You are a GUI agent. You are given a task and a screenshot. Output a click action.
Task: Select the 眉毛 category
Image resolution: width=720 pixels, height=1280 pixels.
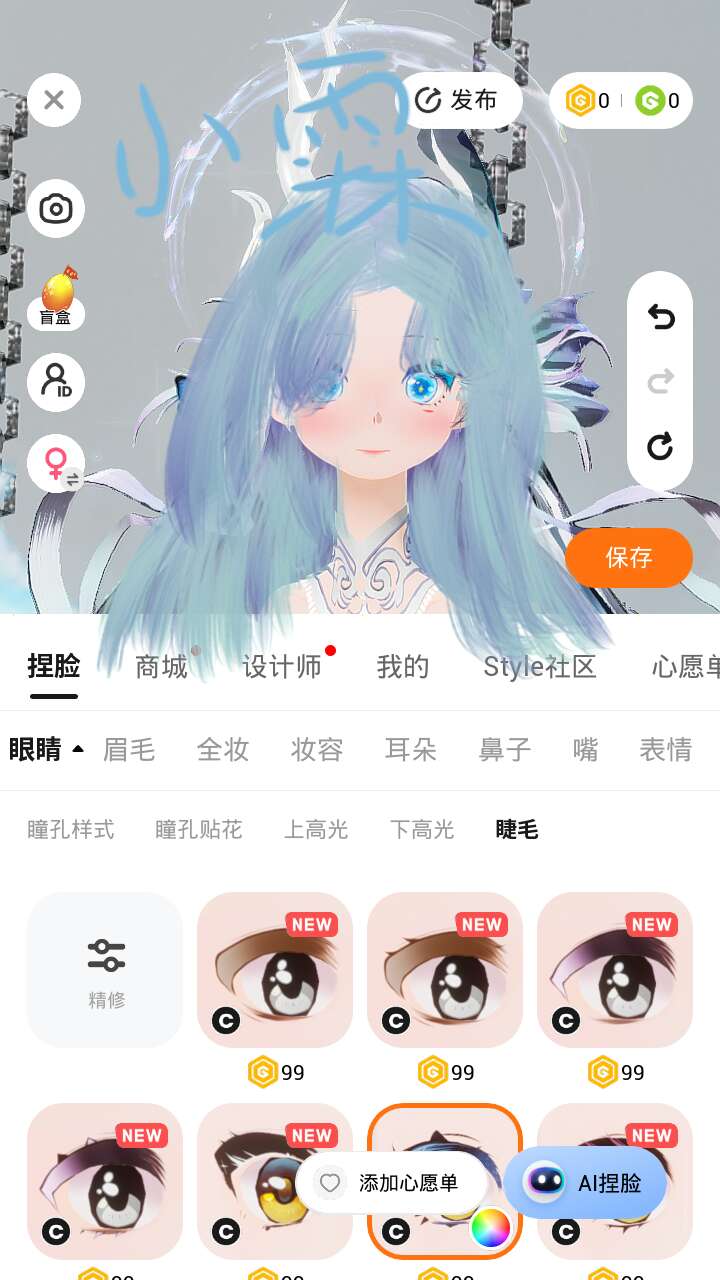coord(129,749)
